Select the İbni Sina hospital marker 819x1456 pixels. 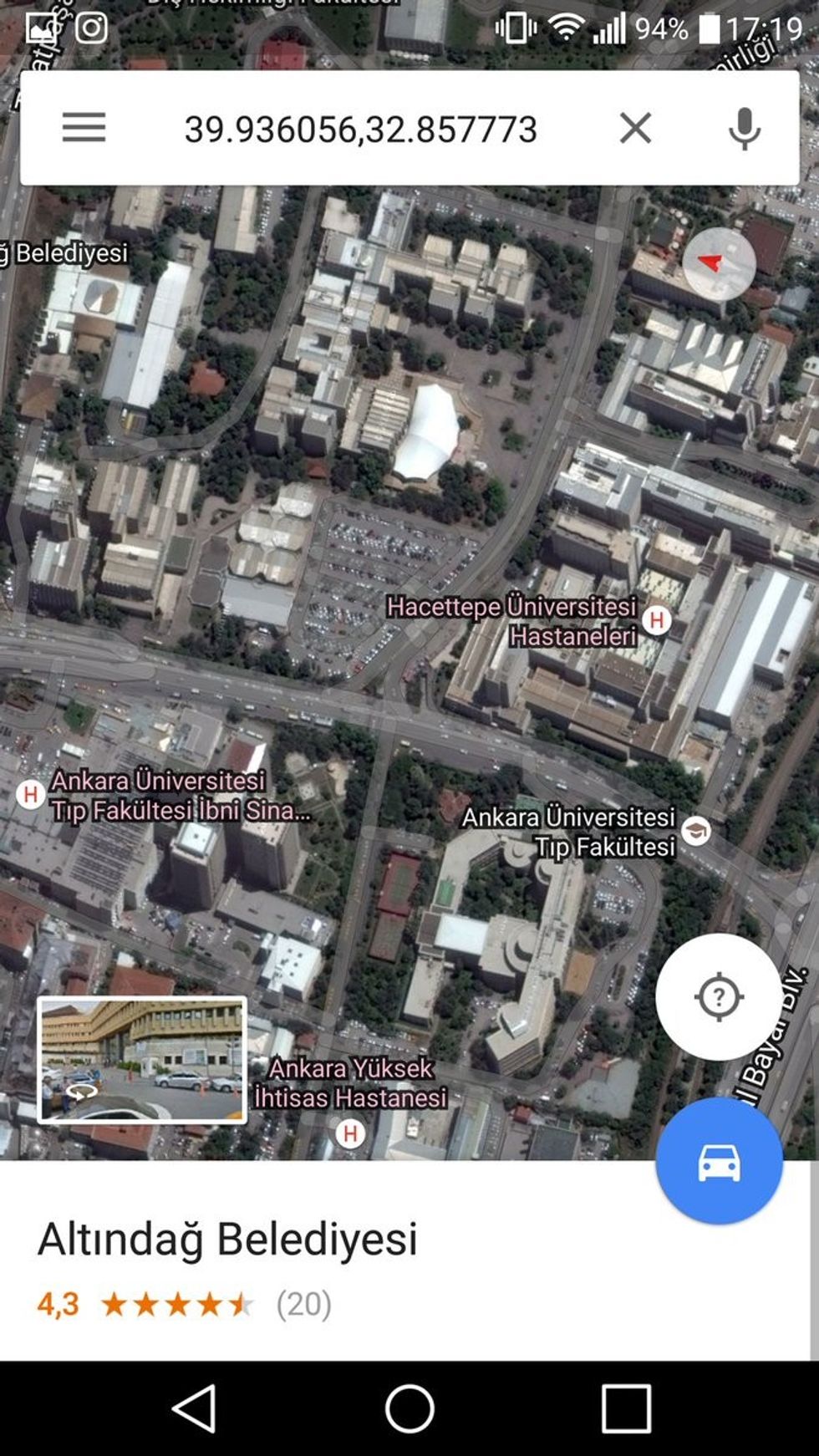click(x=30, y=794)
